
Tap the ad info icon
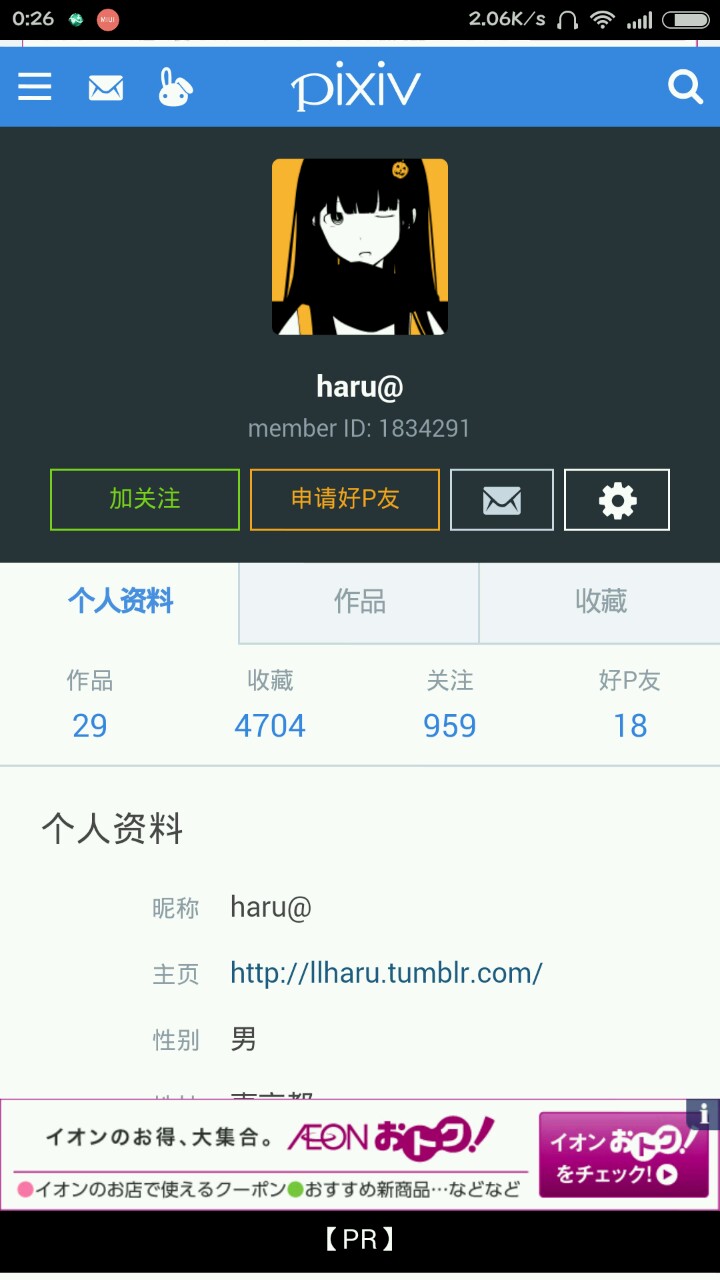(703, 1113)
